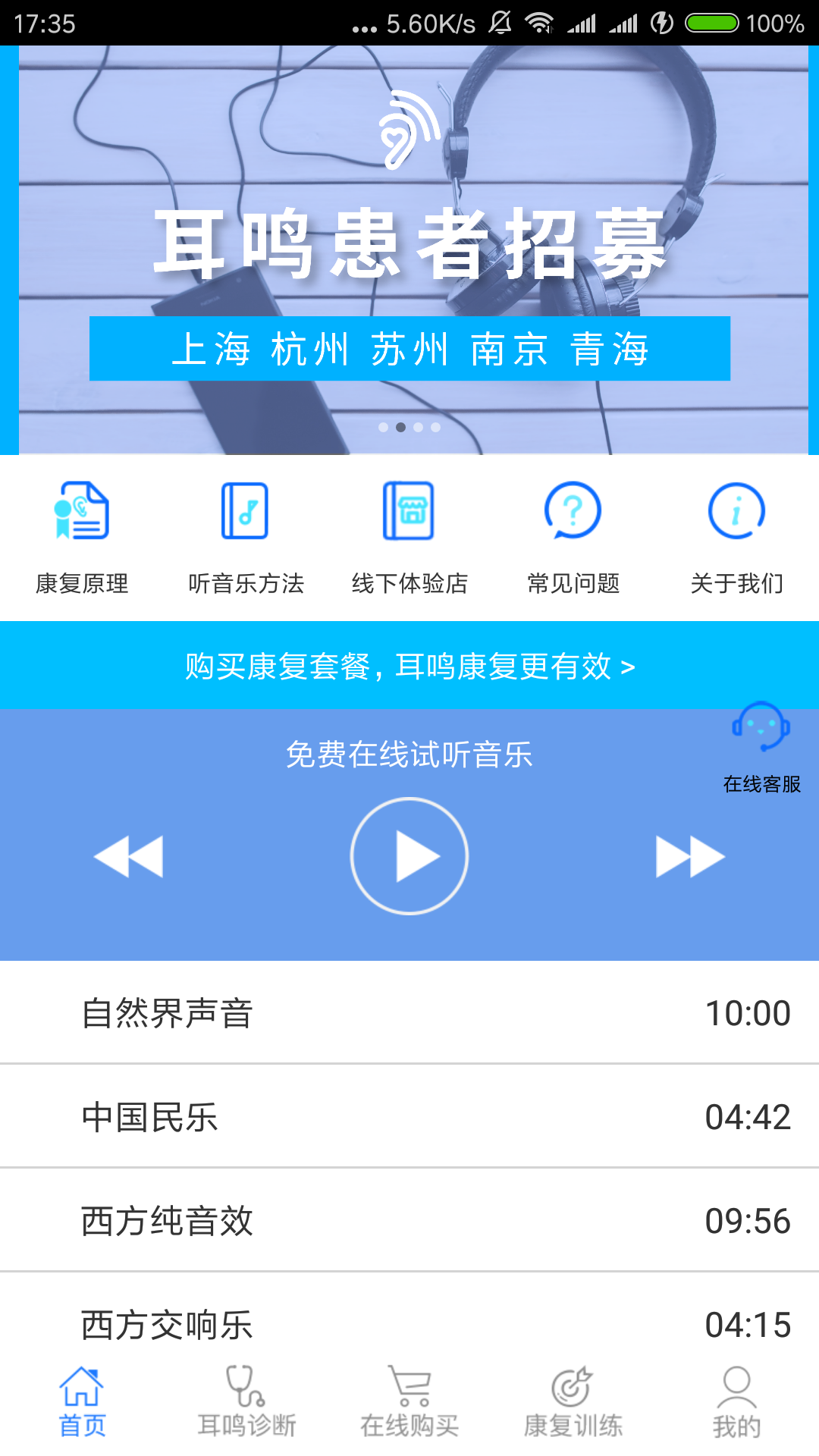Tap 购买康复套餐 promotion link

pos(409,666)
